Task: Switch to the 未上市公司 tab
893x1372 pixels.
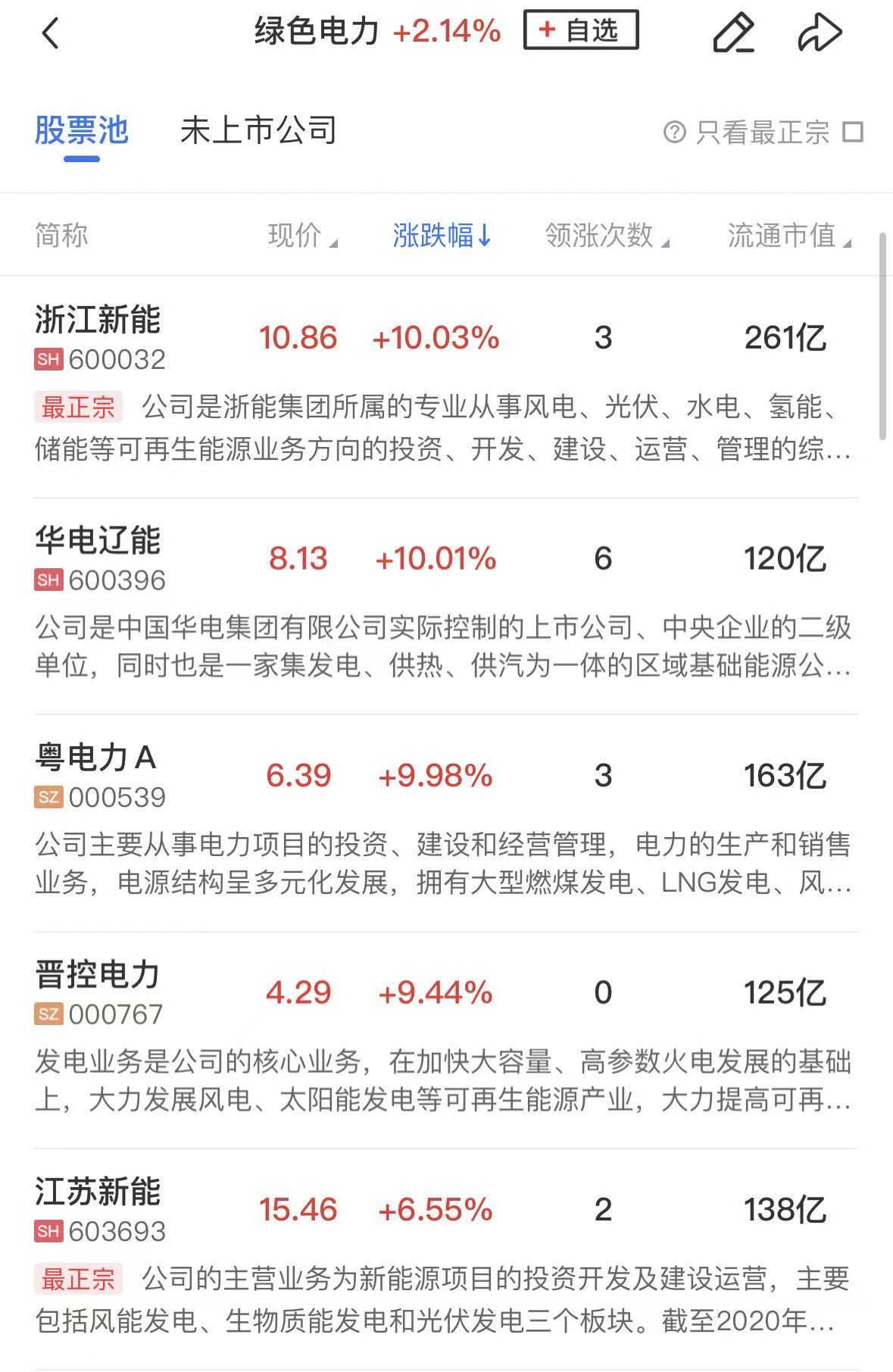Action: (258, 131)
